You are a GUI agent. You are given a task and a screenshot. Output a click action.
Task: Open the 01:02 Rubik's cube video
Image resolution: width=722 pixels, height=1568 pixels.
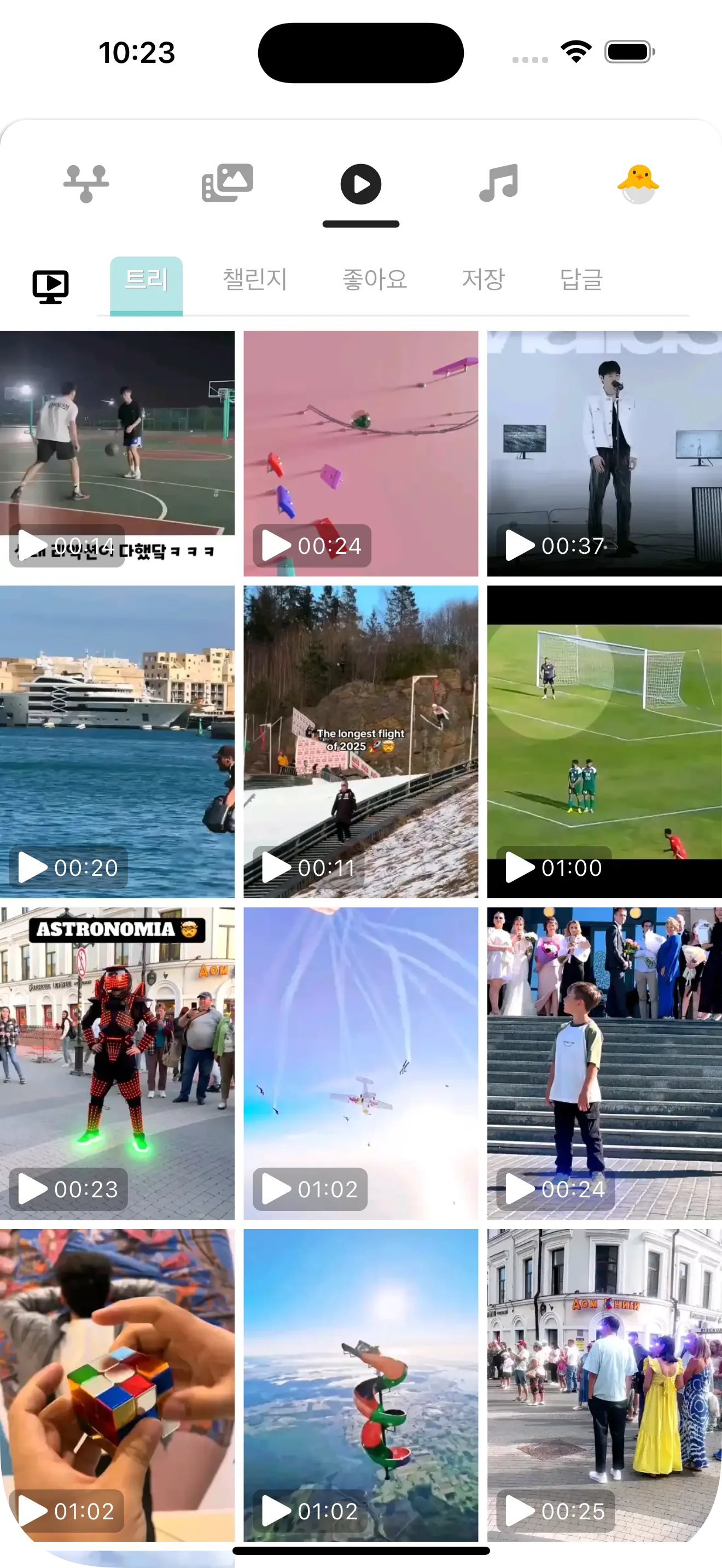pyautogui.click(x=117, y=1384)
